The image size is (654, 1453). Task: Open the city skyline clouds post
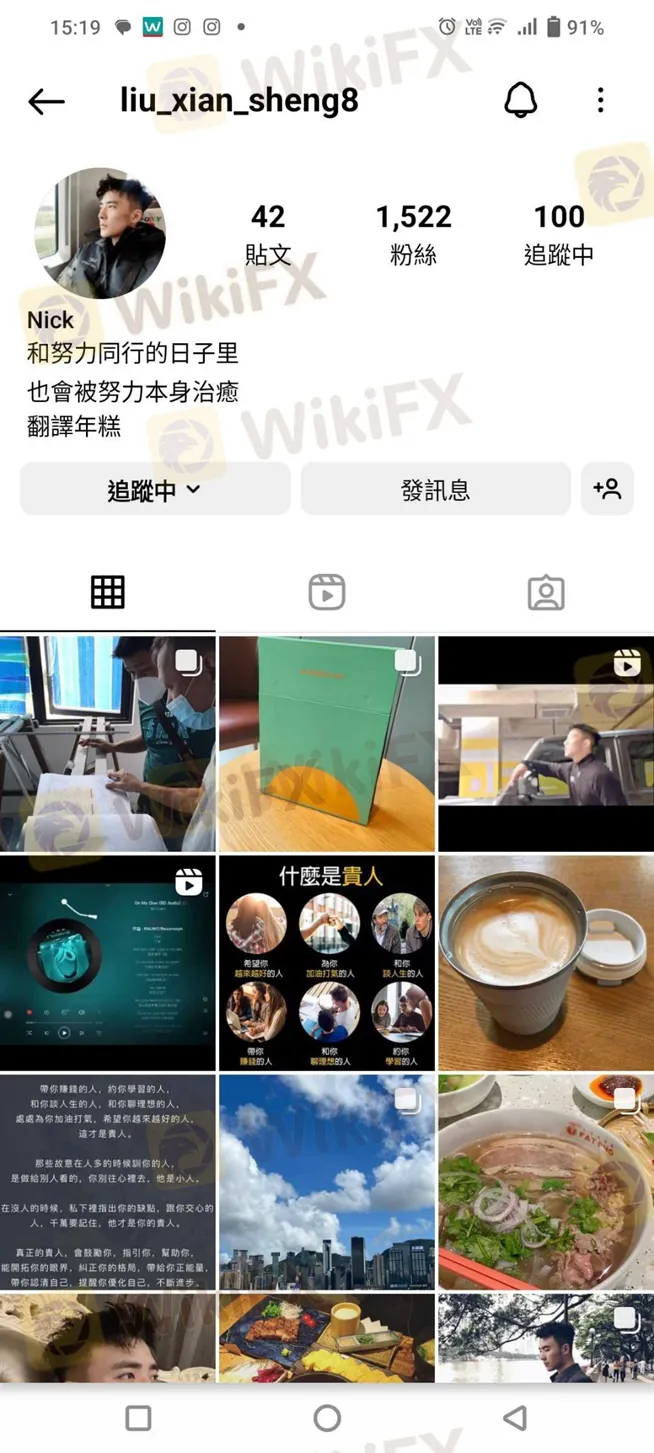(x=327, y=1182)
